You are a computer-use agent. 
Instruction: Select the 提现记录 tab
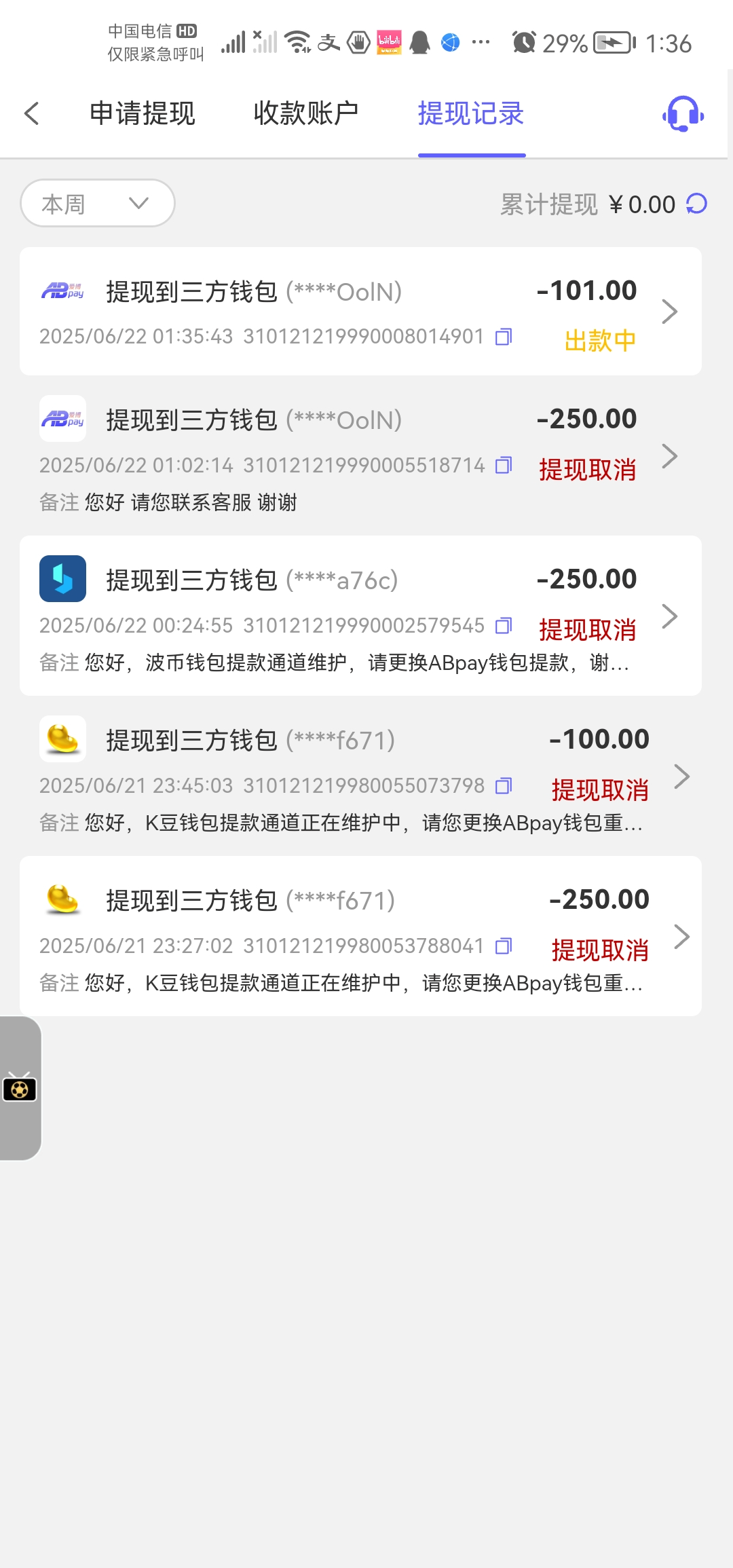471,113
